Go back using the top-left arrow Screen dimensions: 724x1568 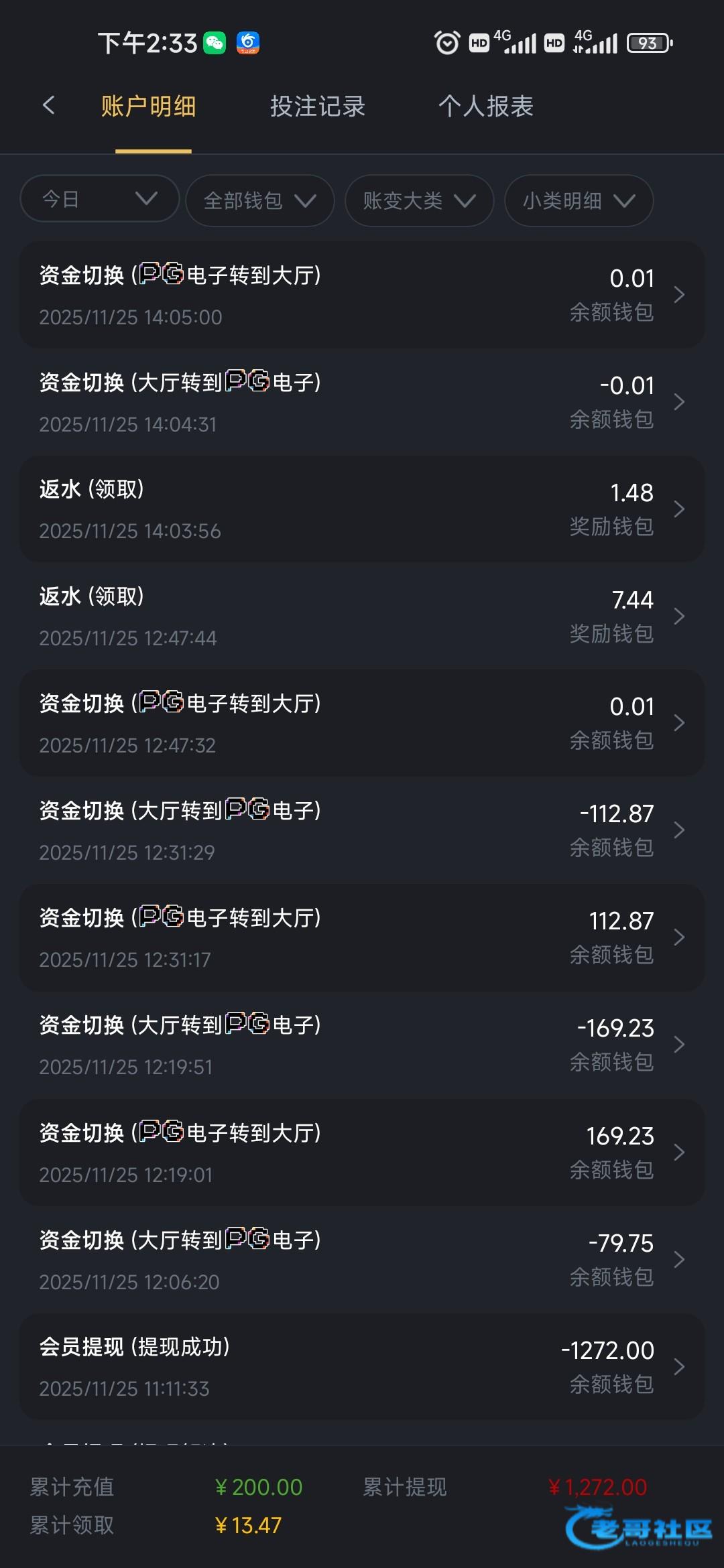click(49, 106)
